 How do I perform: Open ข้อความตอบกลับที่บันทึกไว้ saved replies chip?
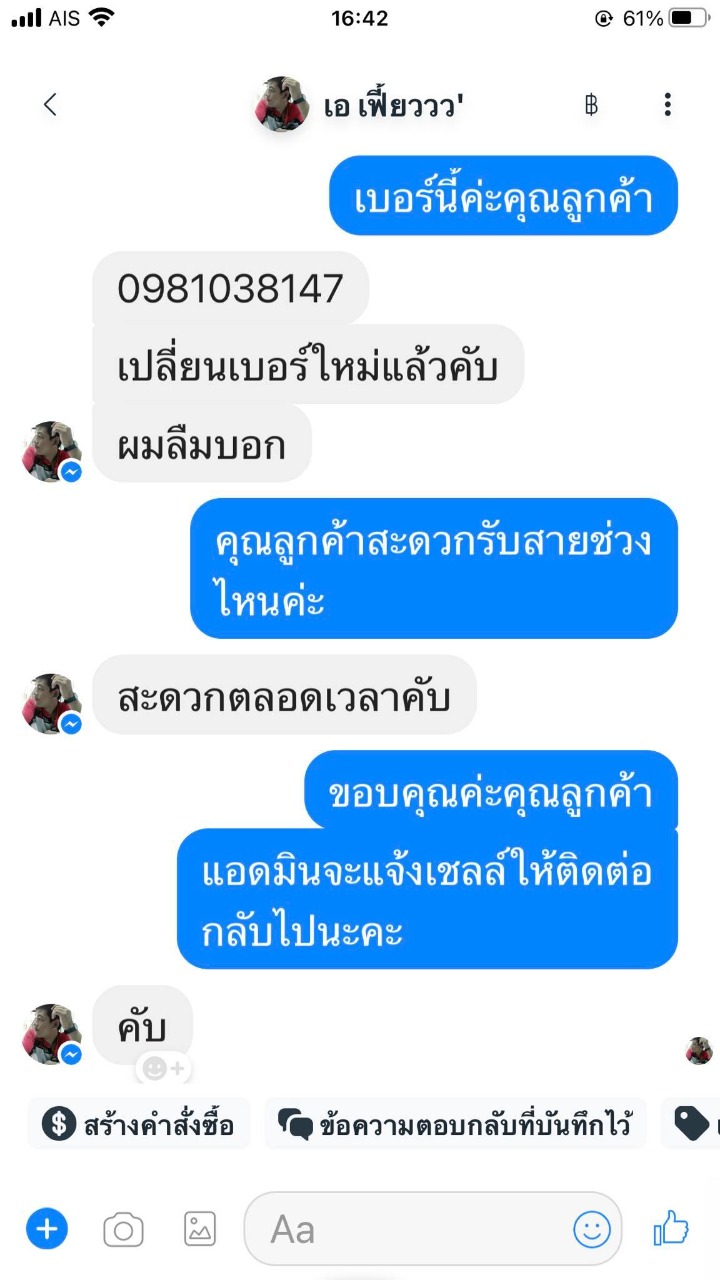[x=456, y=1124]
